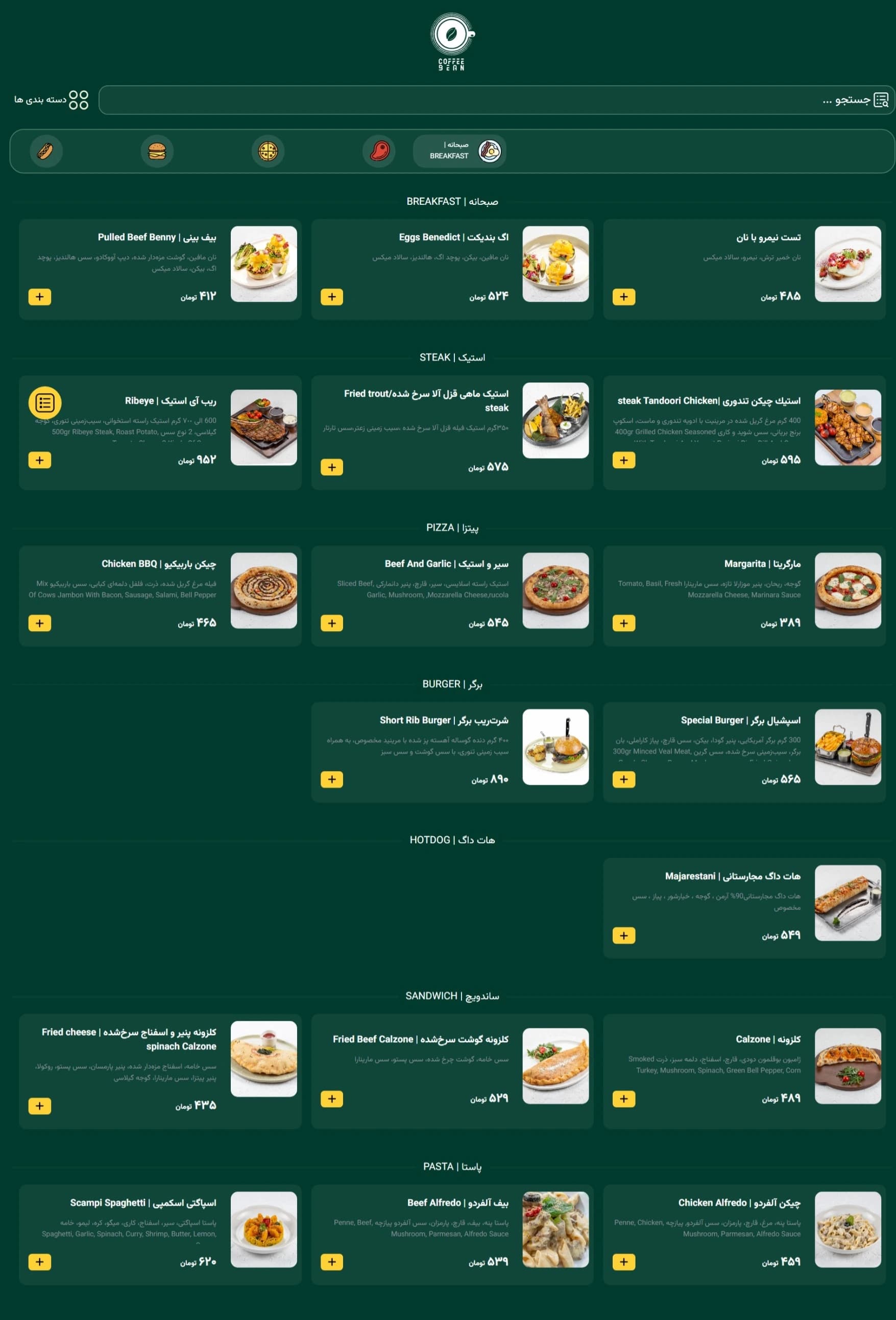Switch to the pizza category icon
This screenshot has width=896, height=1320.
point(268,151)
